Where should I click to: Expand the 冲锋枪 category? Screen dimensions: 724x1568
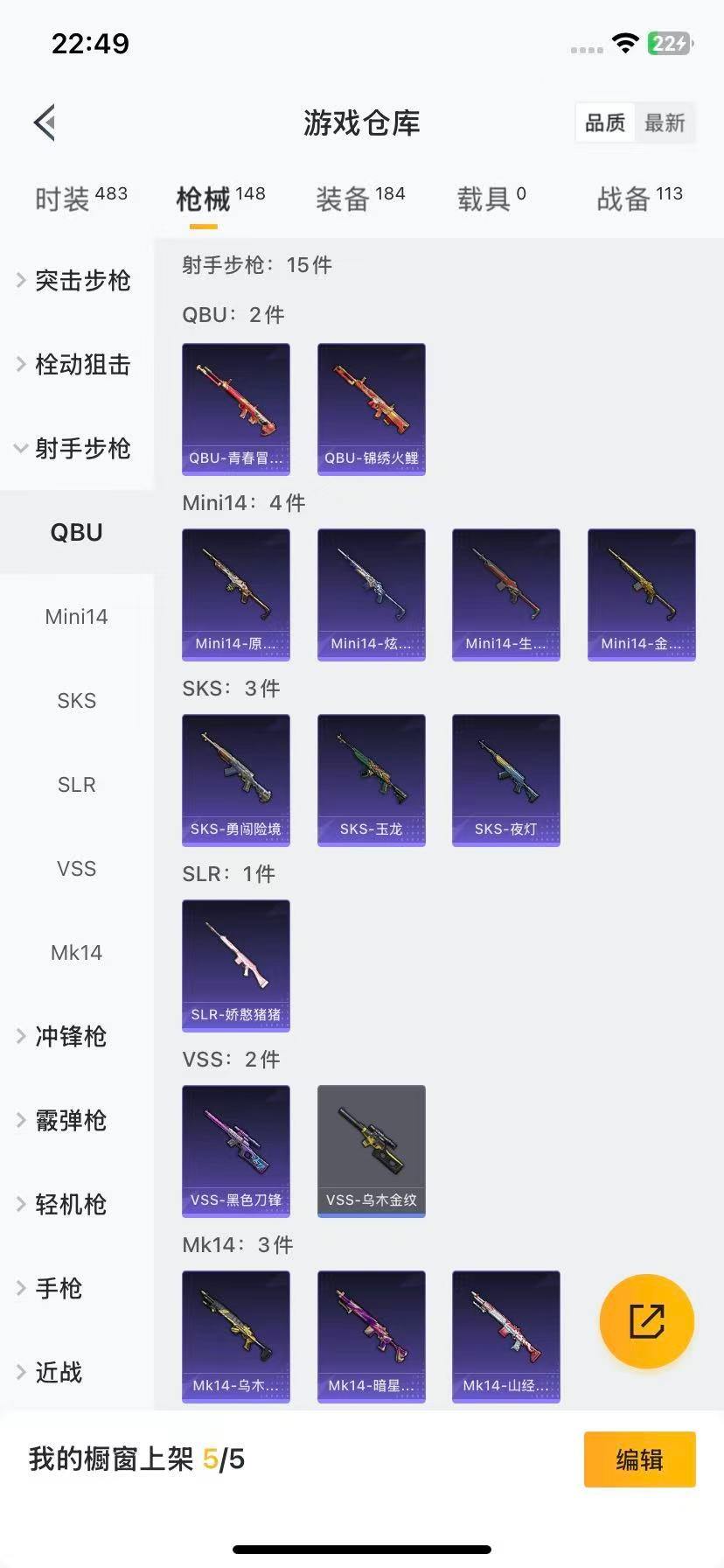[x=70, y=1036]
